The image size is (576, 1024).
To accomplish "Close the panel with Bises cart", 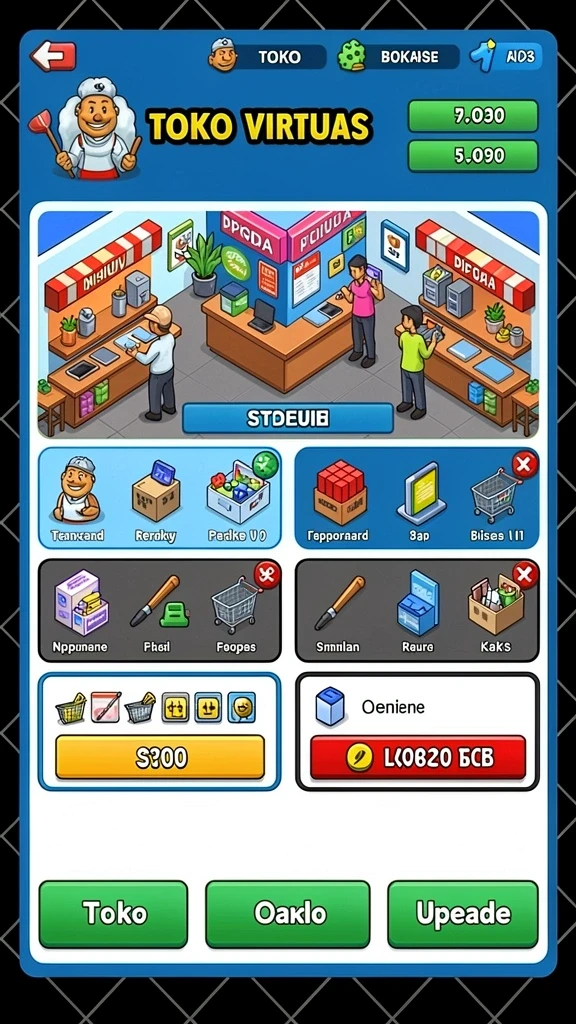I will point(525,465).
